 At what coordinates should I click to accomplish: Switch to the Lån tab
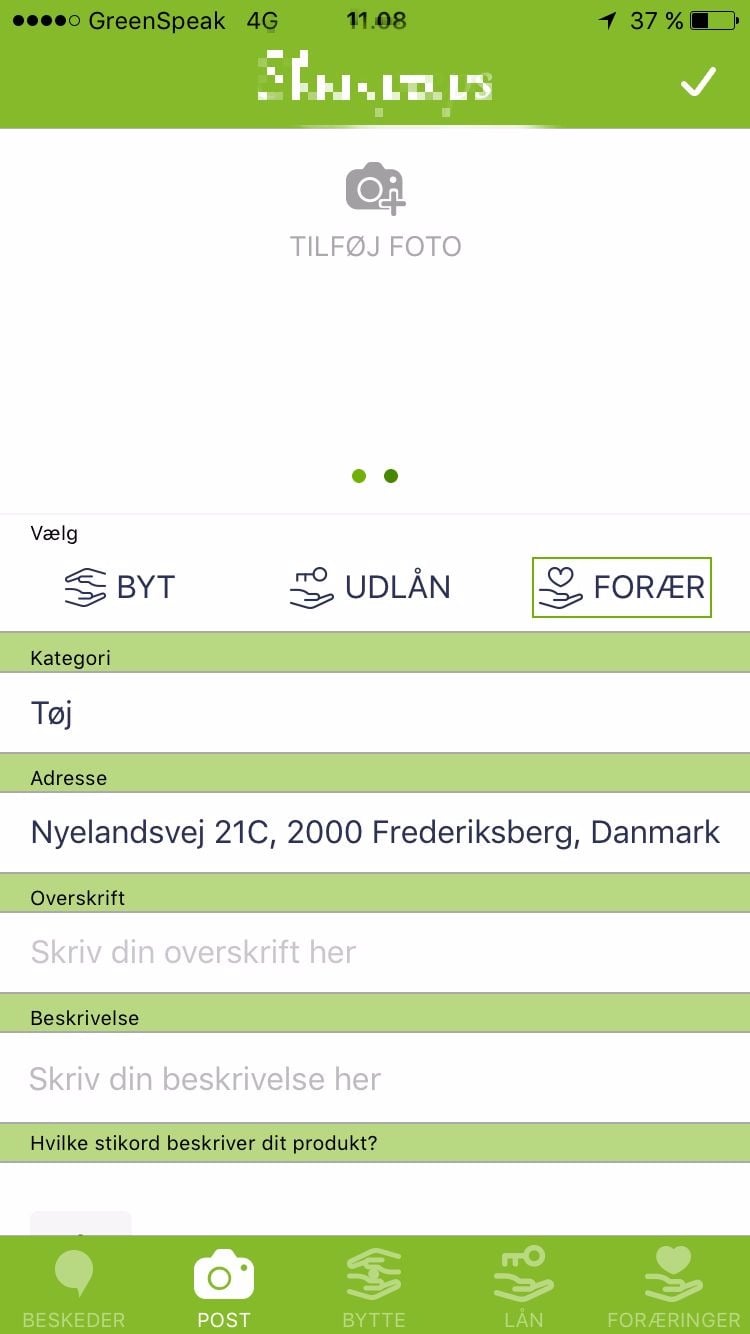(523, 1286)
